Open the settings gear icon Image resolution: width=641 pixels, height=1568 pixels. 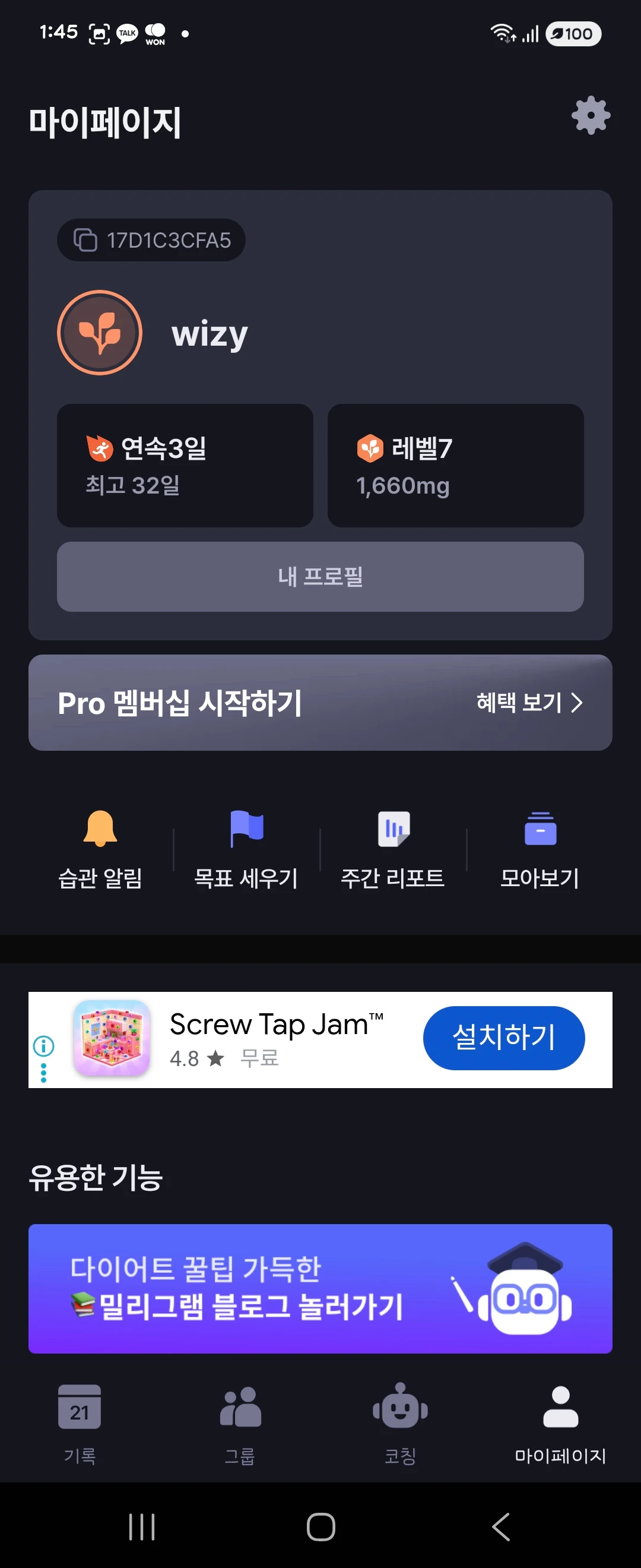click(x=590, y=116)
